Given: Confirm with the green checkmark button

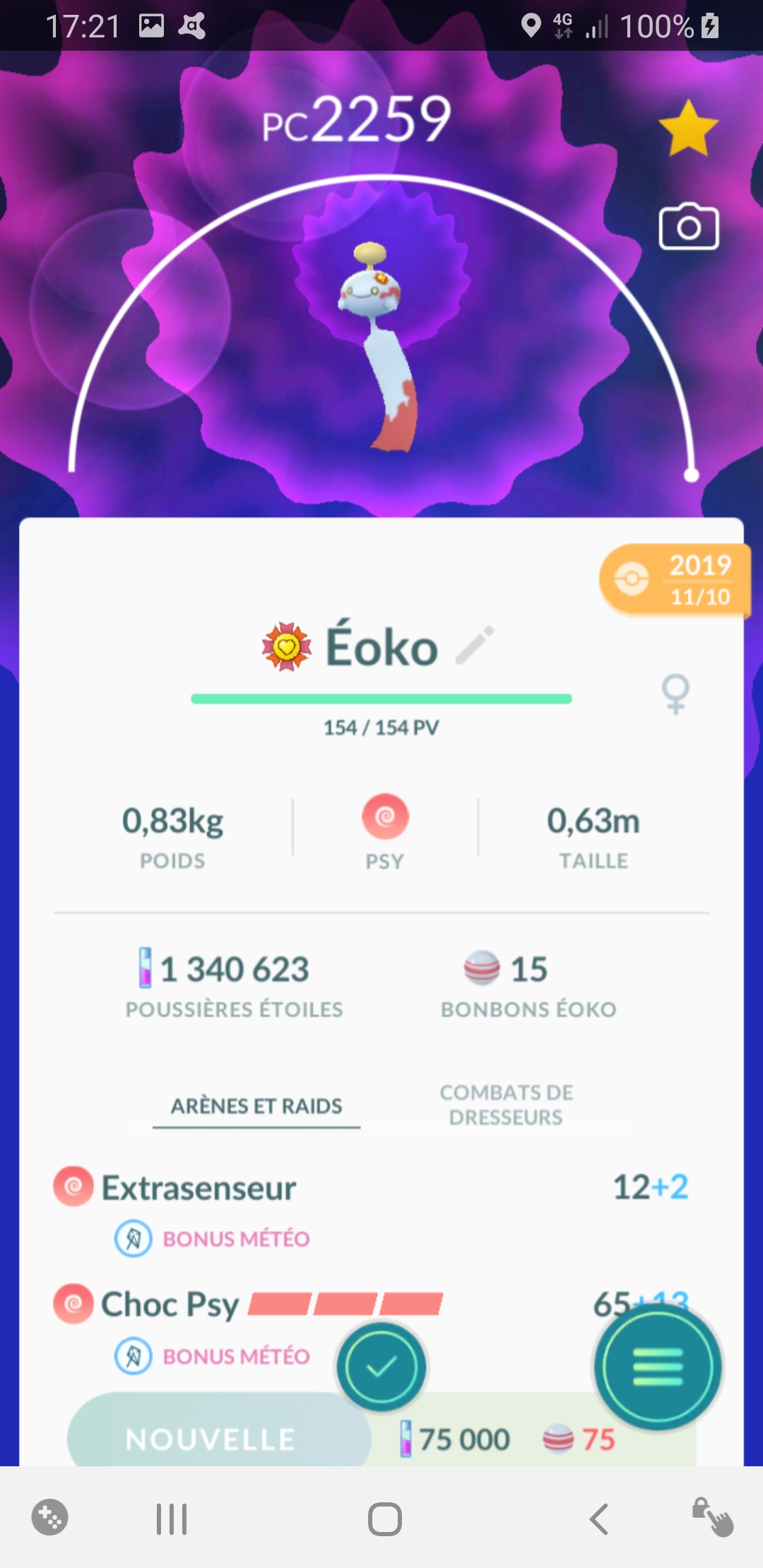Looking at the screenshot, I should pos(381,1368).
